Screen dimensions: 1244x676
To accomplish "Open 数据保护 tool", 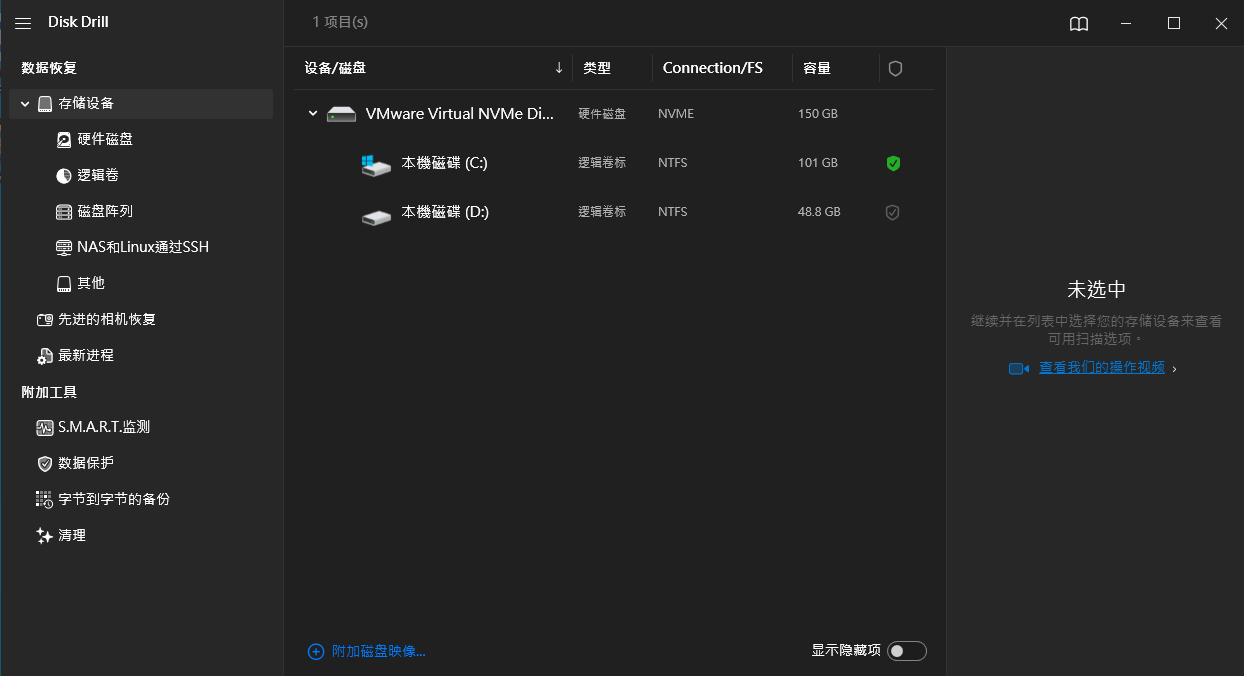I will [85, 463].
